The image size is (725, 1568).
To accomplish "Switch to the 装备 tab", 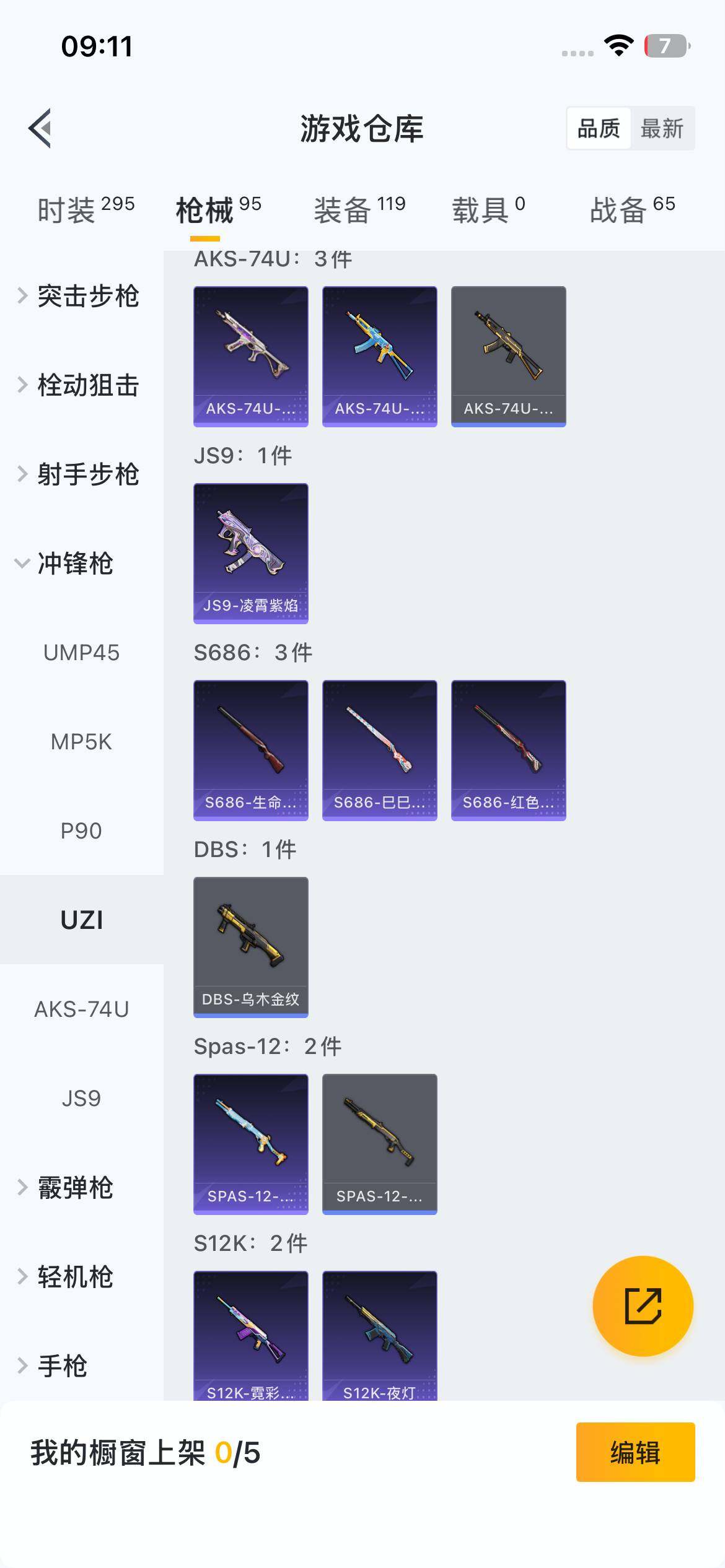I will 359,210.
